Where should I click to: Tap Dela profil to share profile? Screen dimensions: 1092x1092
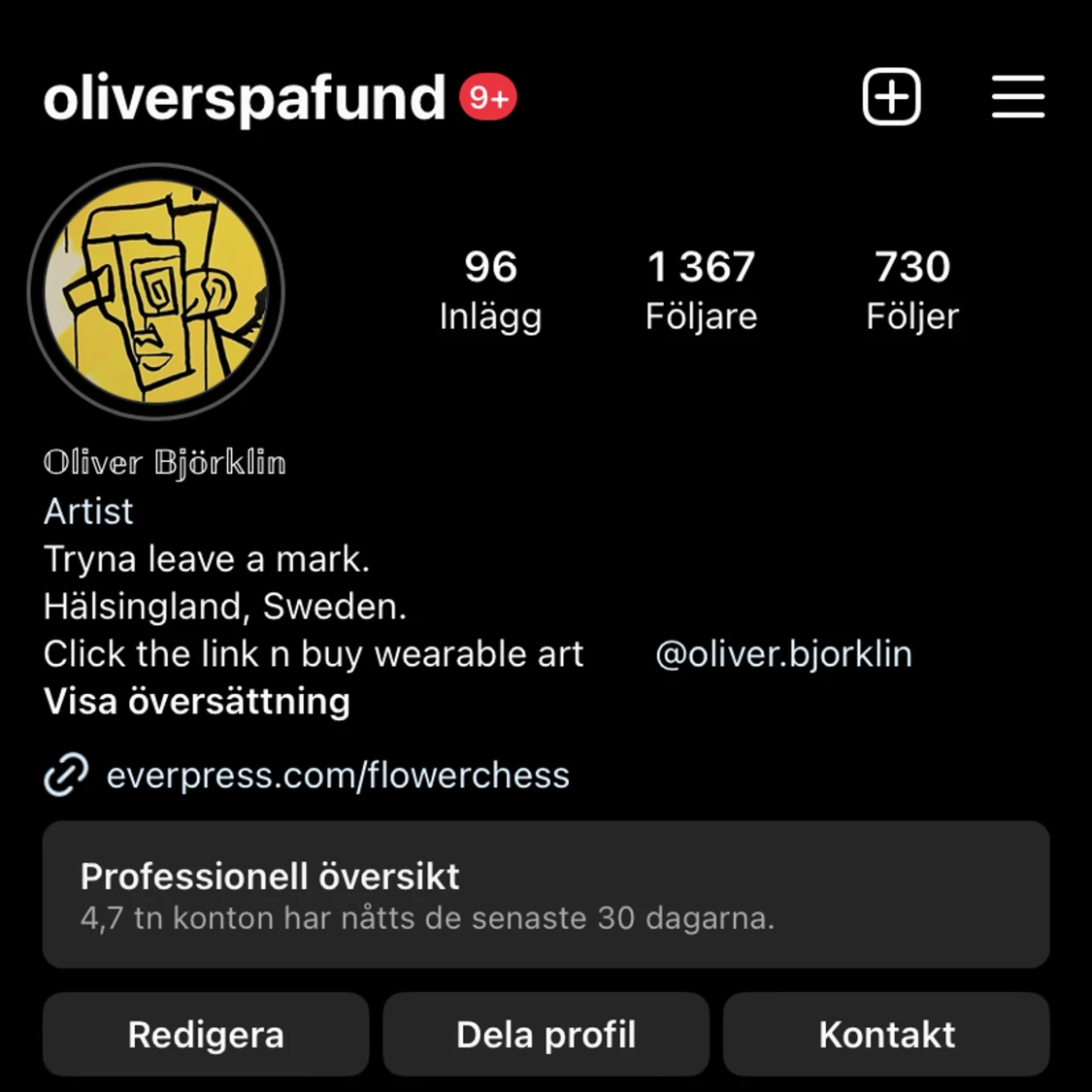(x=546, y=1035)
